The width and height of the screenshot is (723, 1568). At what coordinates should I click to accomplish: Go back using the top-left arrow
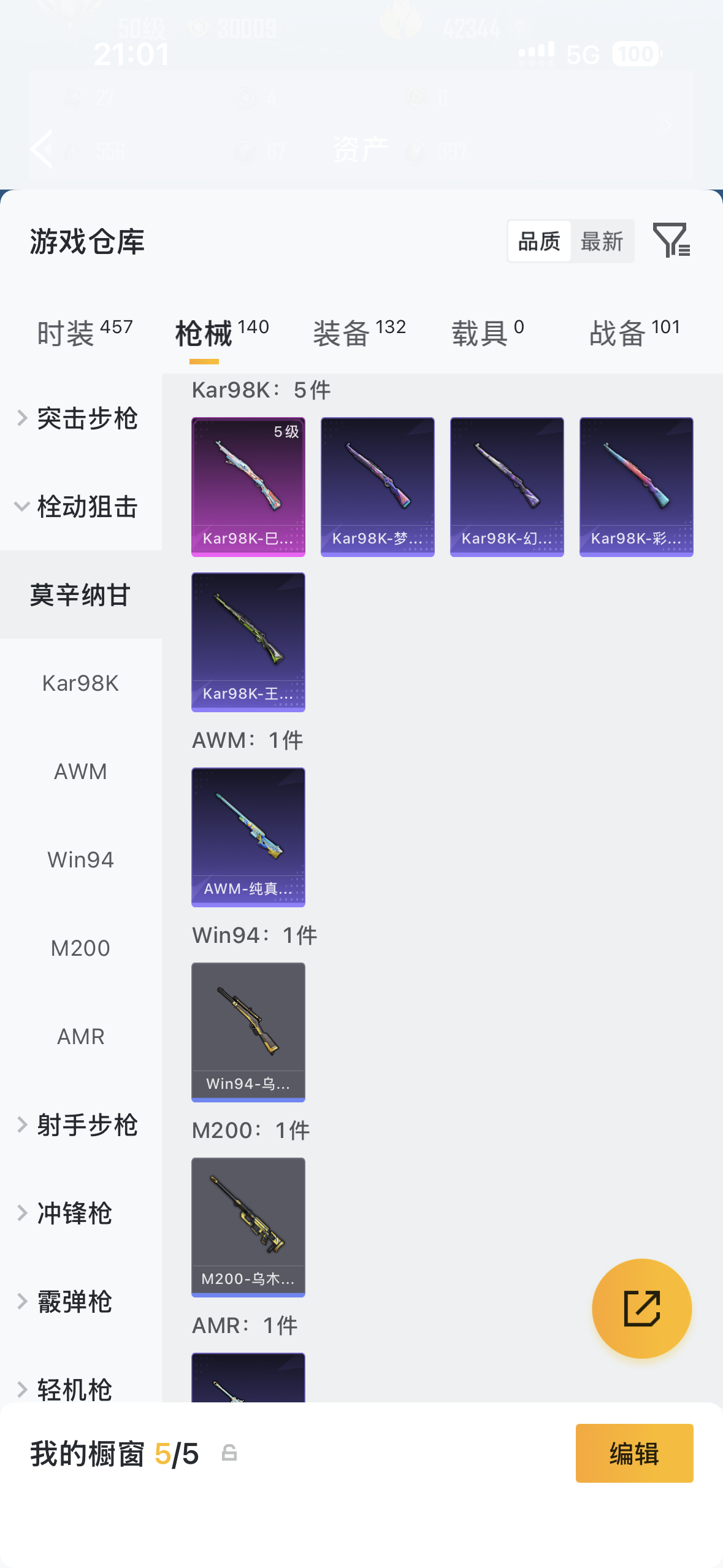tap(42, 148)
